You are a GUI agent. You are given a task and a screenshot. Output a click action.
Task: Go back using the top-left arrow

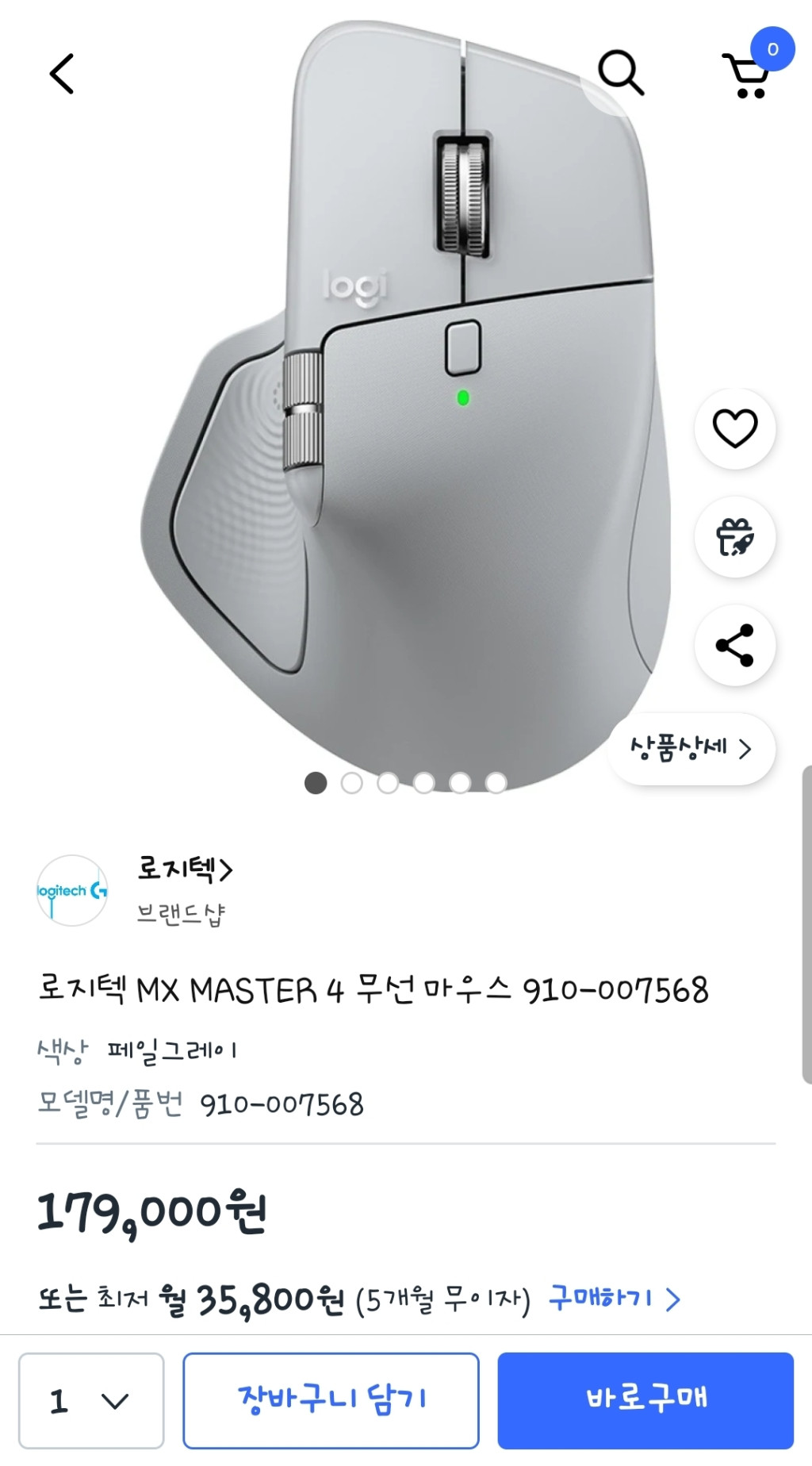pos(62,74)
